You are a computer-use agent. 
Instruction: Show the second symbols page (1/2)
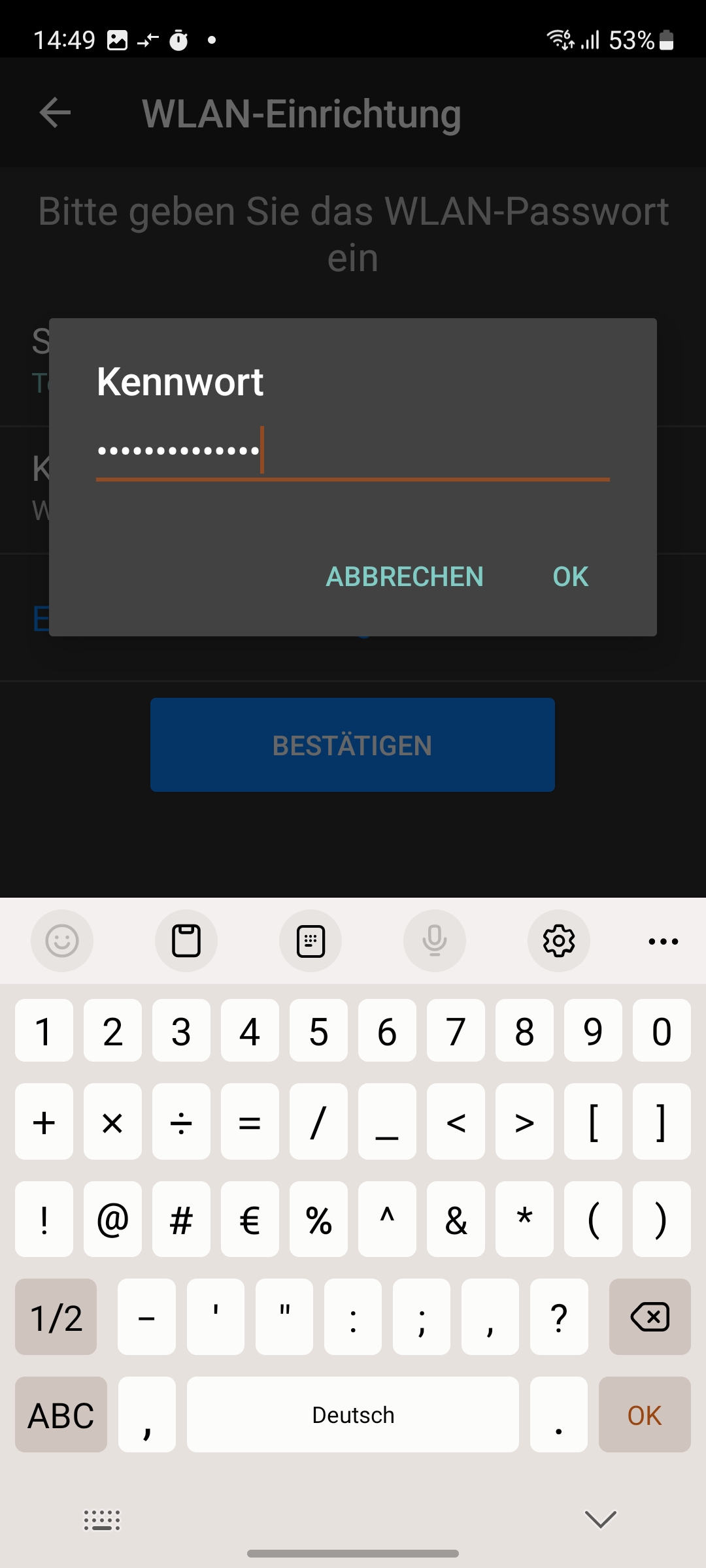(56, 1317)
